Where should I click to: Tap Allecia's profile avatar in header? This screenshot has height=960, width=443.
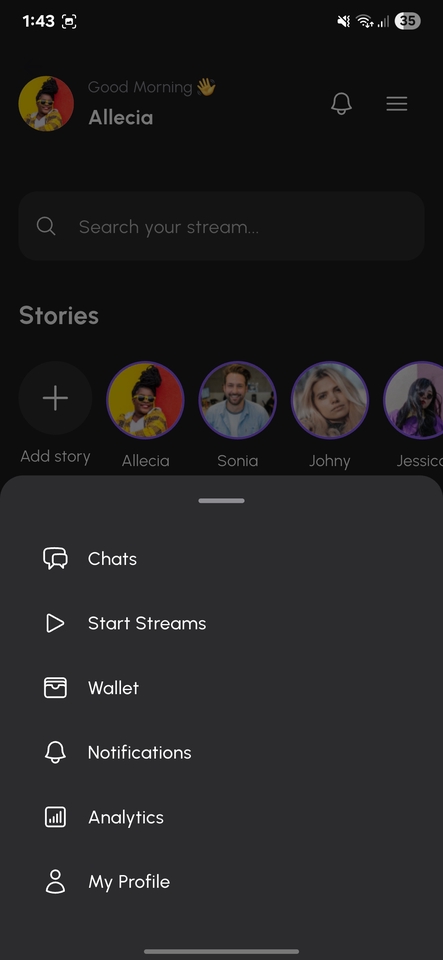(x=46, y=103)
